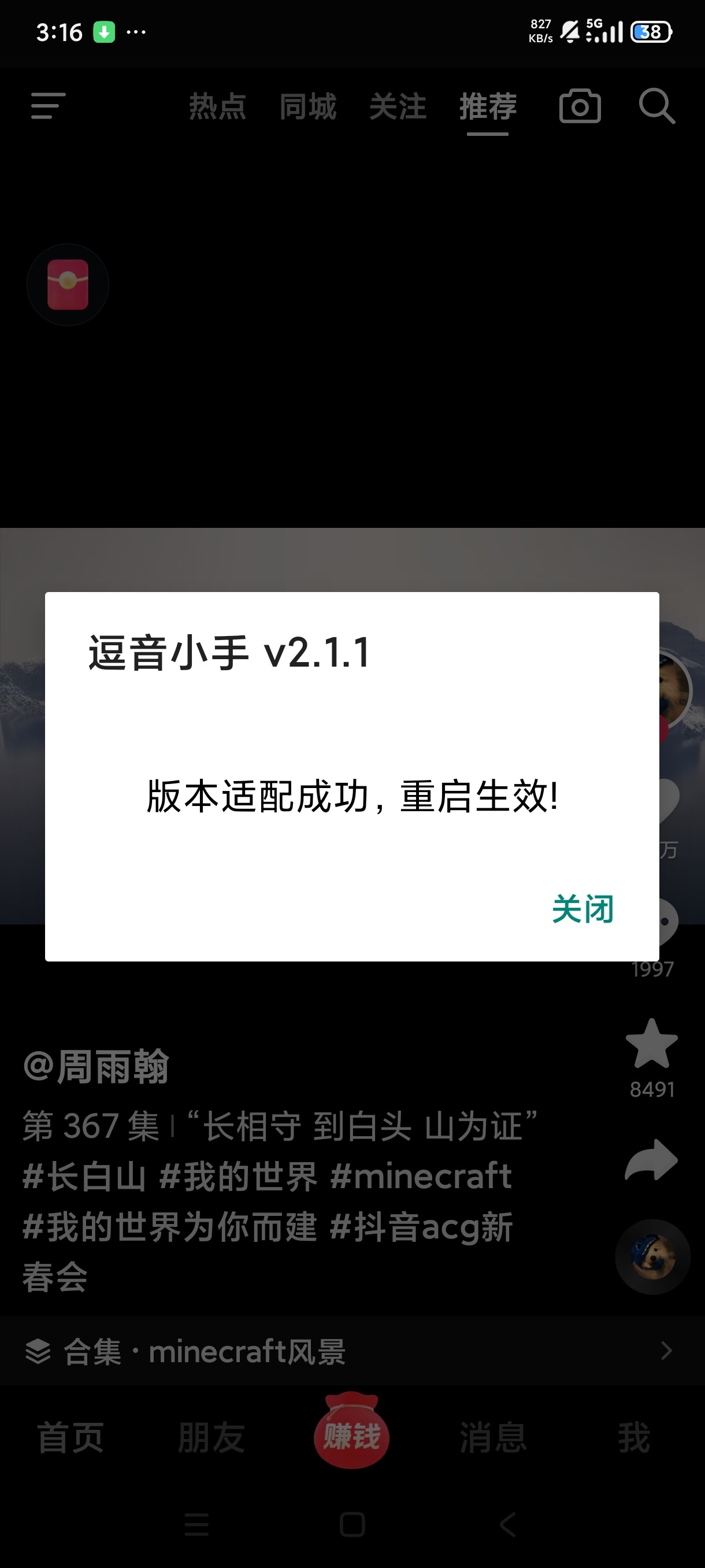Go to the 首页 tab

click(x=70, y=1438)
